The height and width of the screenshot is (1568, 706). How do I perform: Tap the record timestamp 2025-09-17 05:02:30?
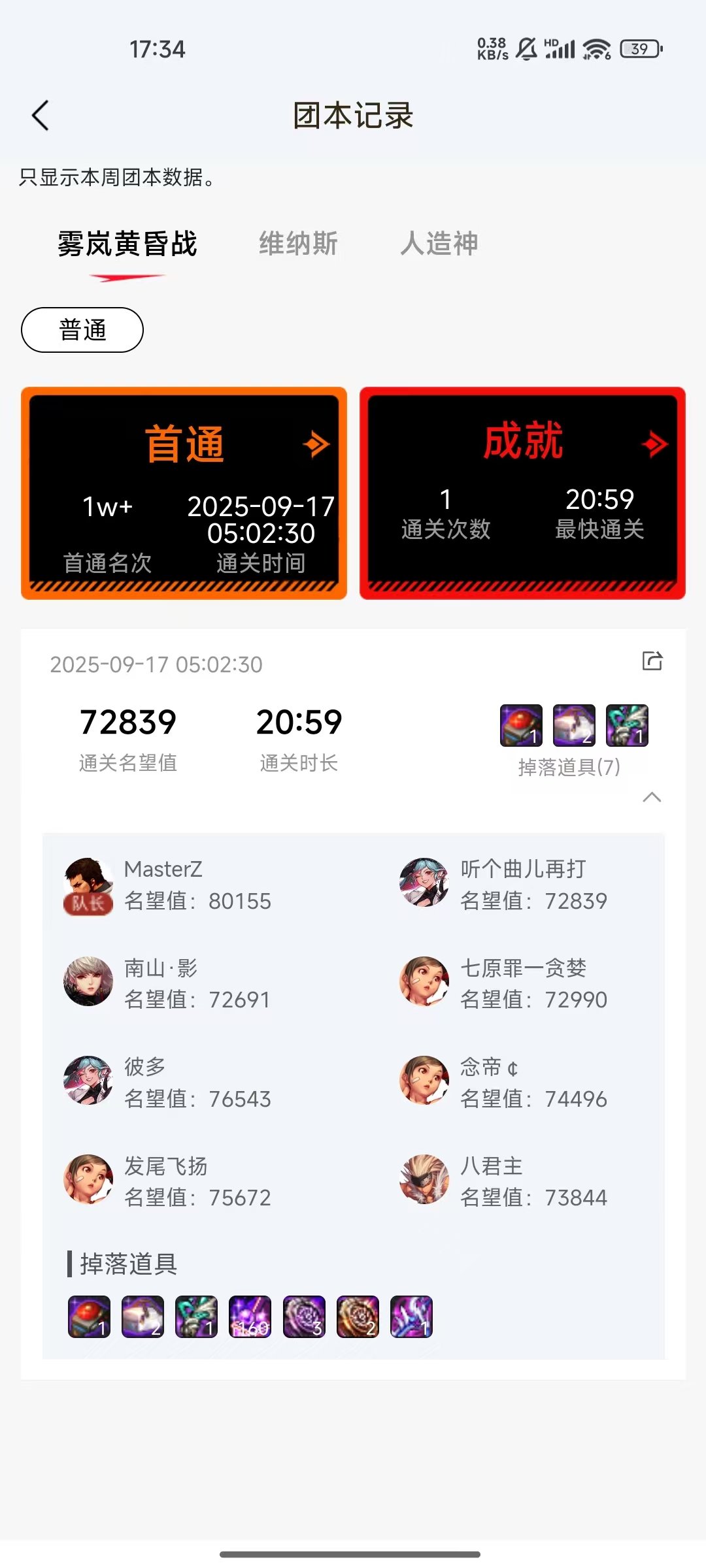point(156,662)
